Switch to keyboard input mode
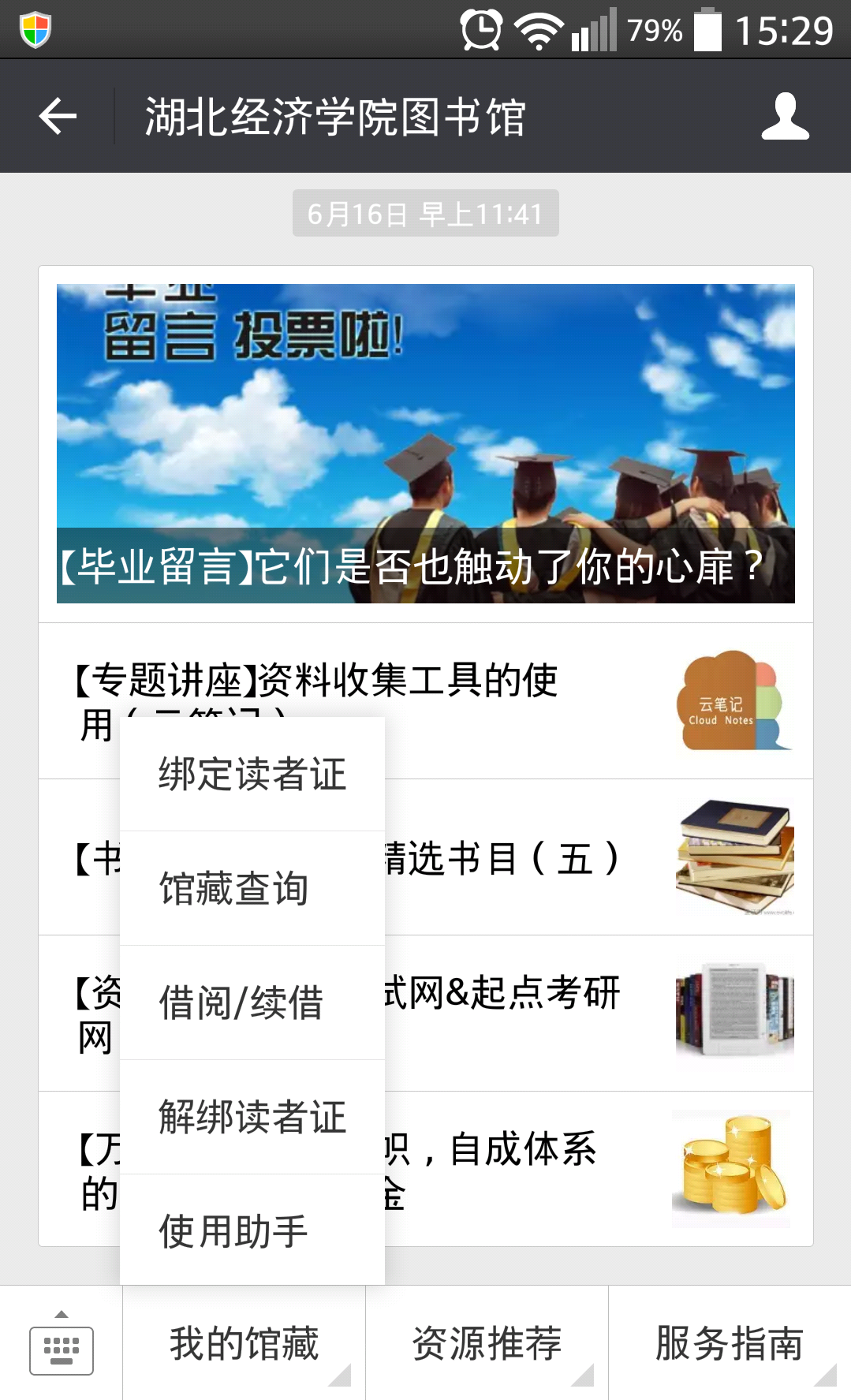Image resolution: width=851 pixels, height=1400 pixels. tap(62, 1343)
